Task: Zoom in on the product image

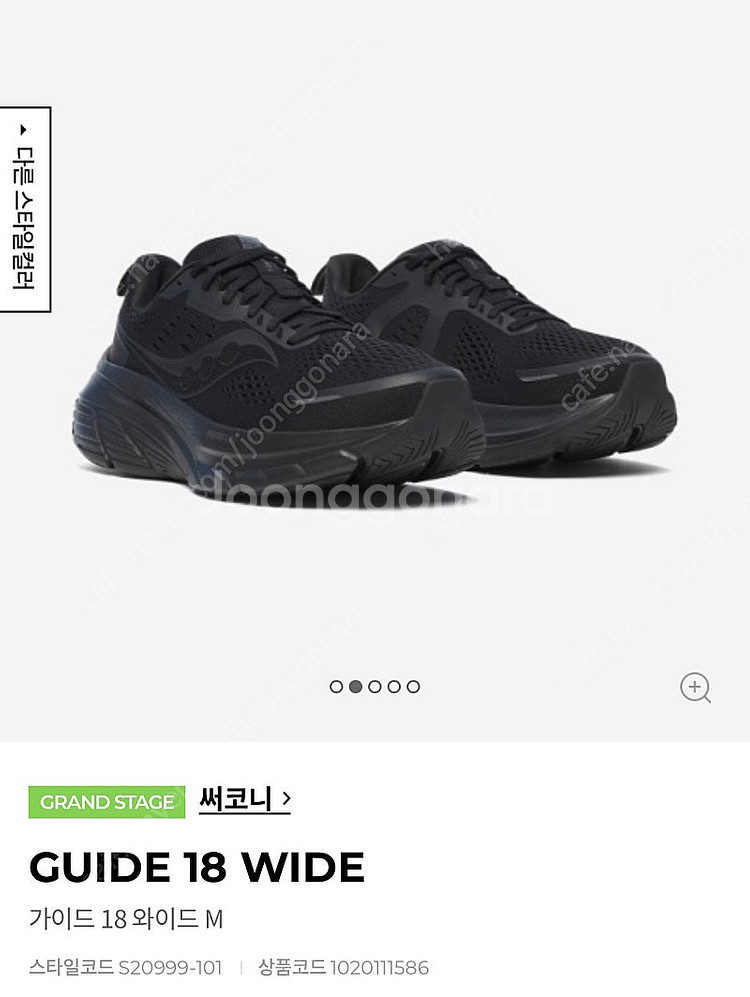Action: [x=695, y=687]
